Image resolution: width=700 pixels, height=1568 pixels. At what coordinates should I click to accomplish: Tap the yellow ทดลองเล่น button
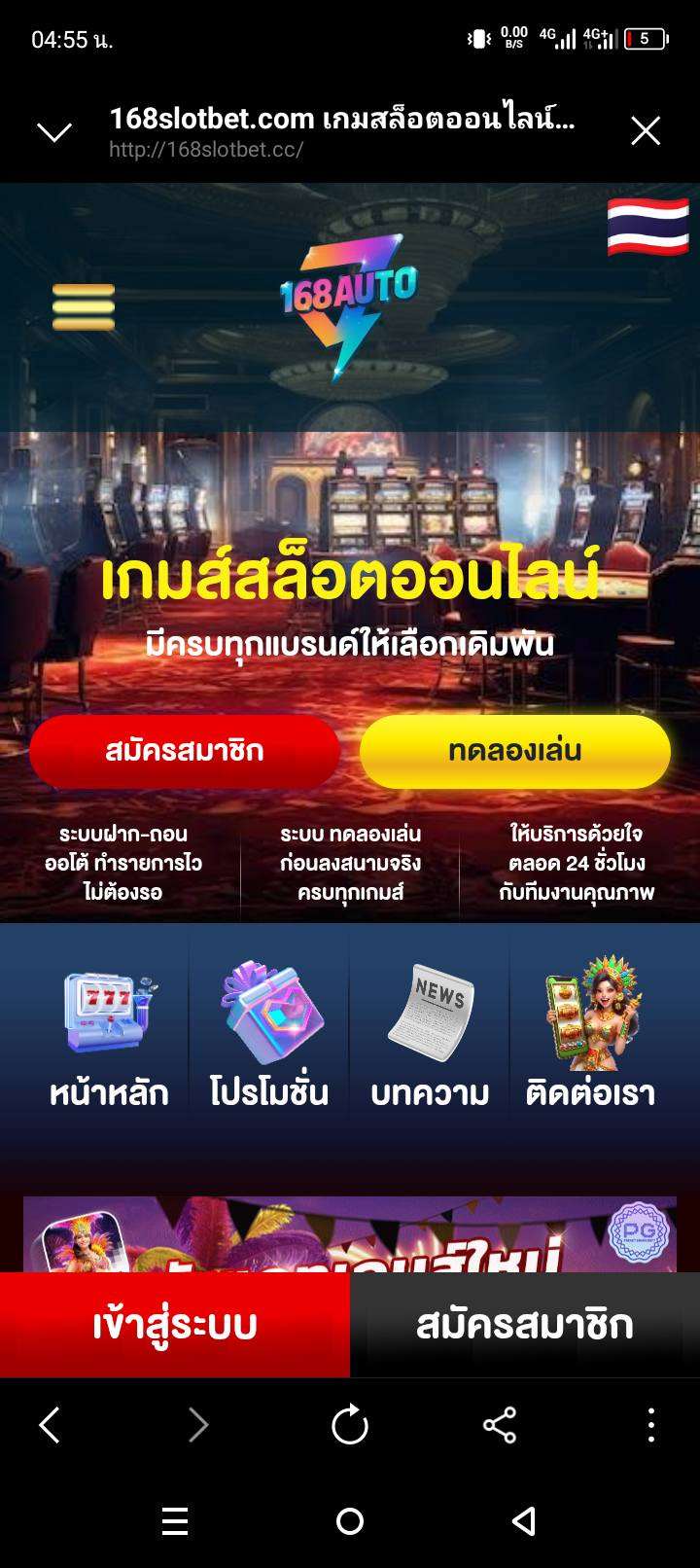click(515, 751)
